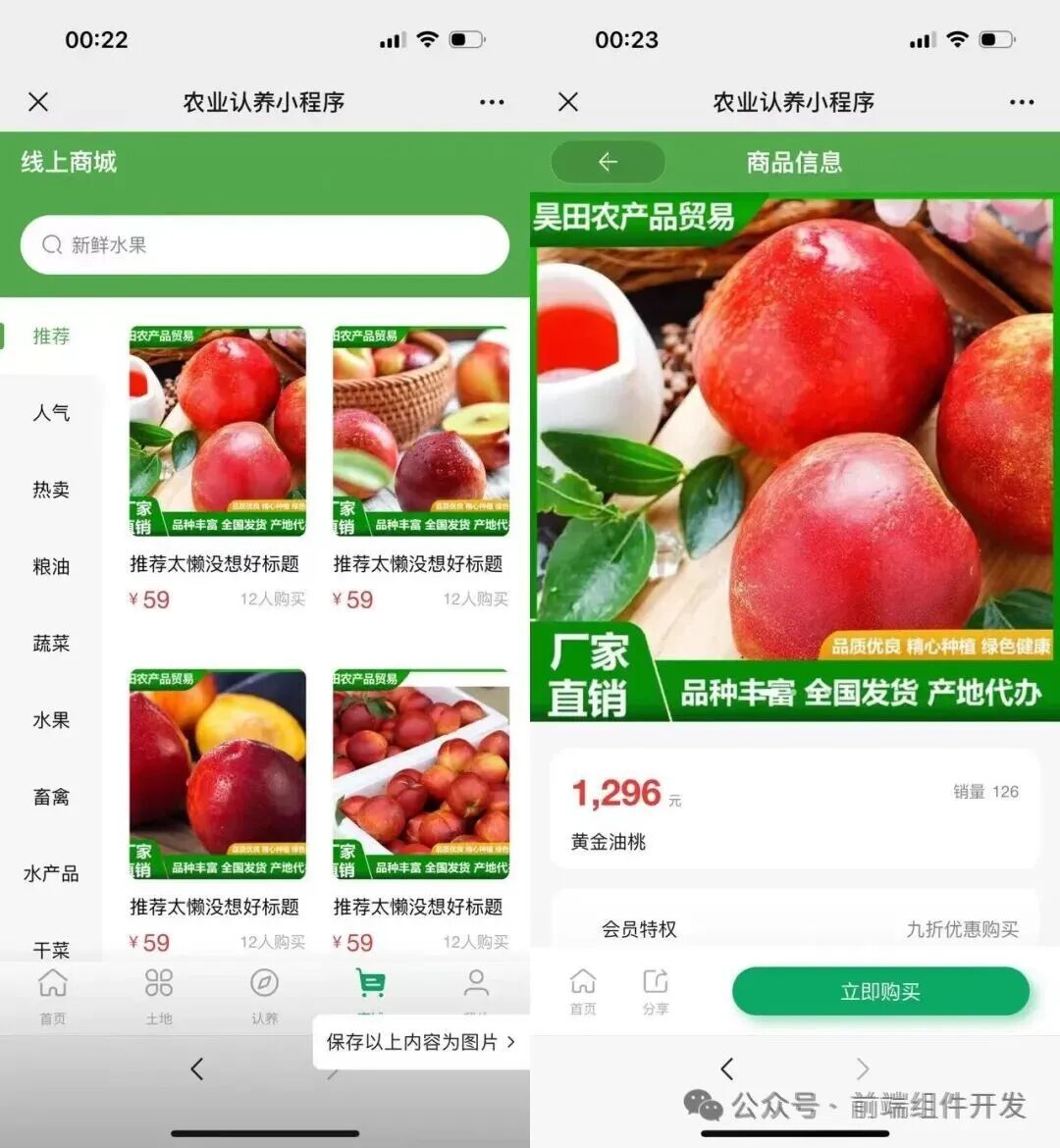Open the 热卖 category
This screenshot has height=1148, width=1060.
coord(51,490)
